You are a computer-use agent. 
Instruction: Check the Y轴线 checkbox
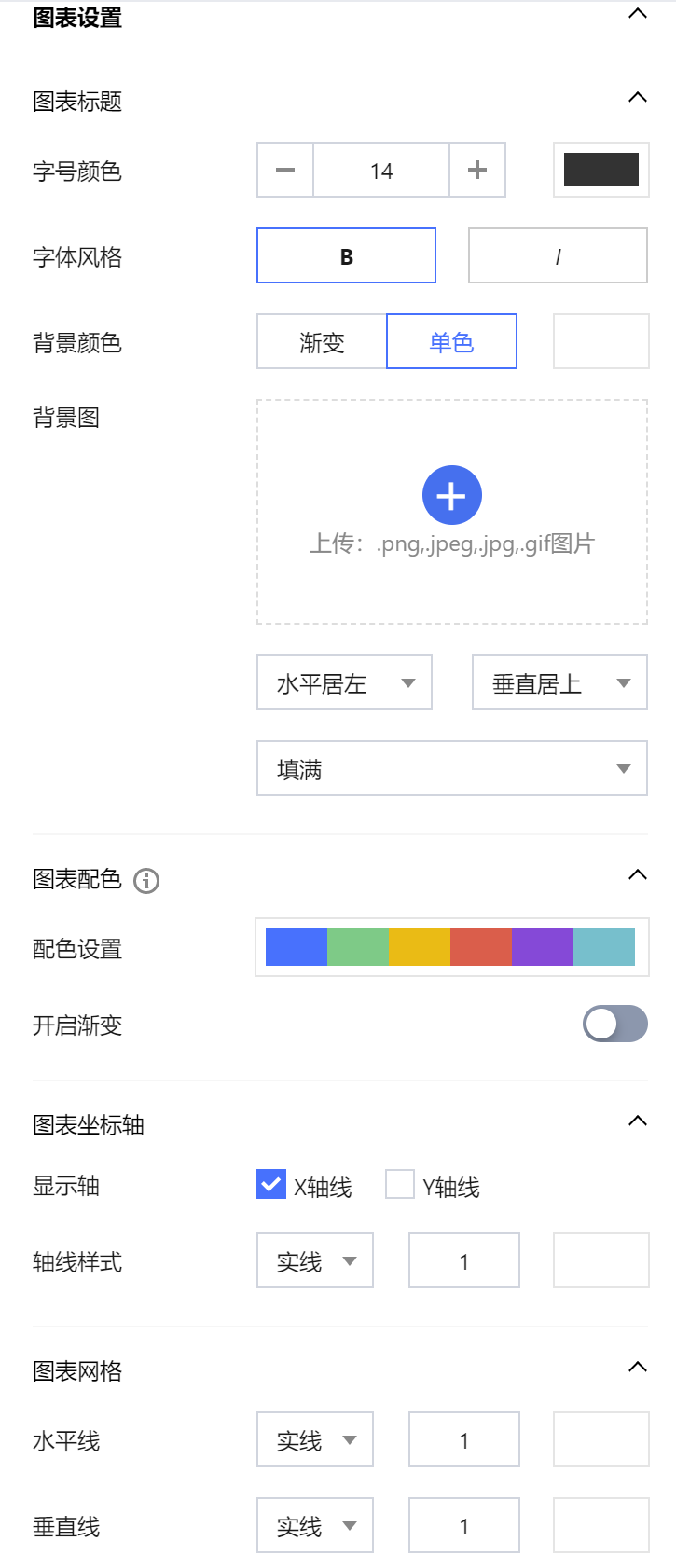pyautogui.click(x=400, y=1184)
